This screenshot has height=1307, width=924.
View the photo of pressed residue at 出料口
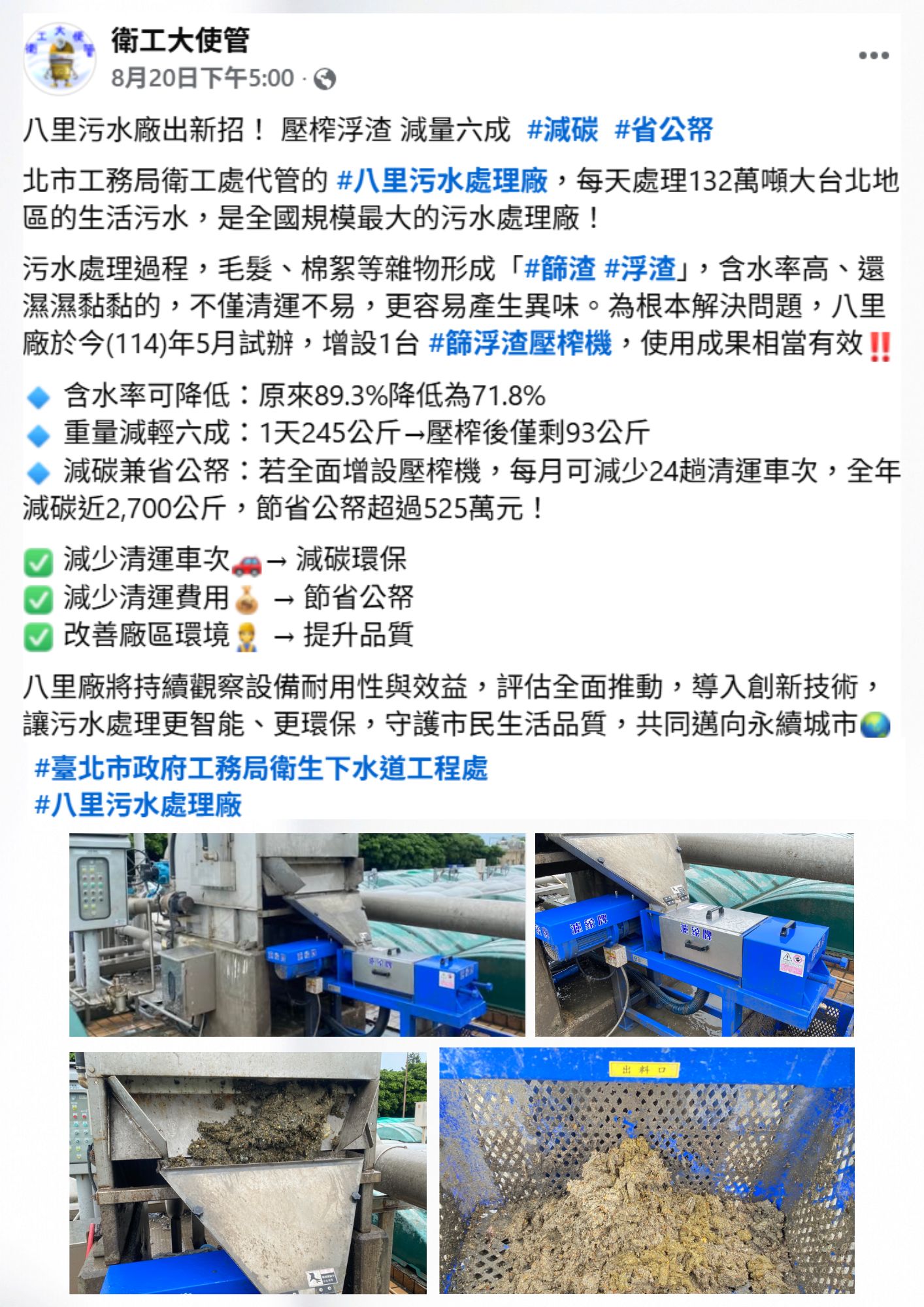tap(646, 1172)
